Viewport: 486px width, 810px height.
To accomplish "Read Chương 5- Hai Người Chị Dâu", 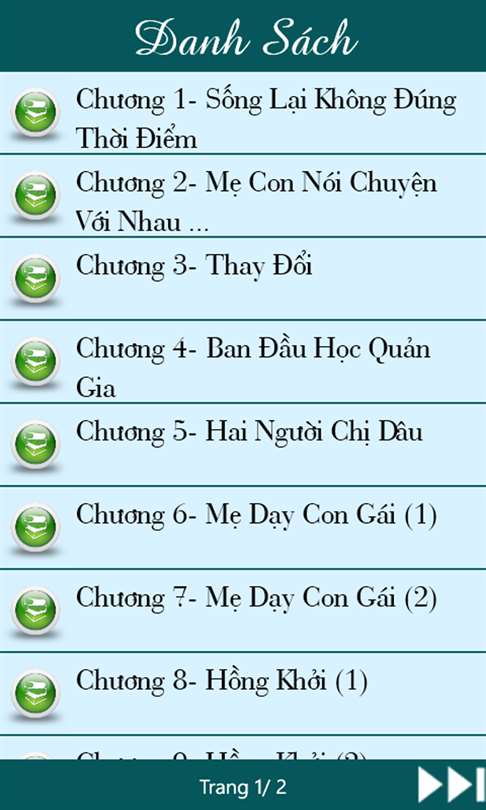I will pyautogui.click(x=243, y=445).
